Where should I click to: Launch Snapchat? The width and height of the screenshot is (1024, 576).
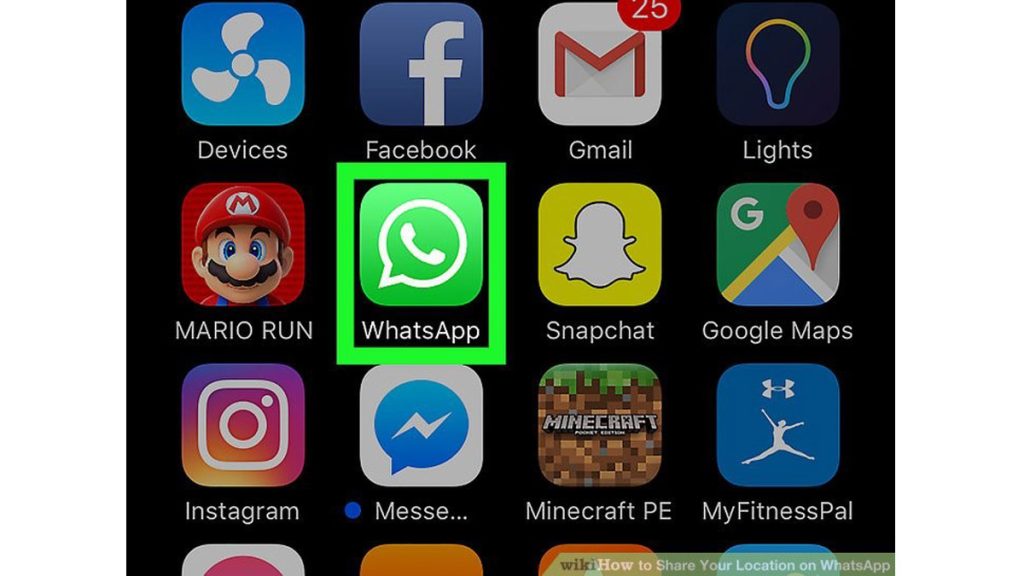point(599,244)
